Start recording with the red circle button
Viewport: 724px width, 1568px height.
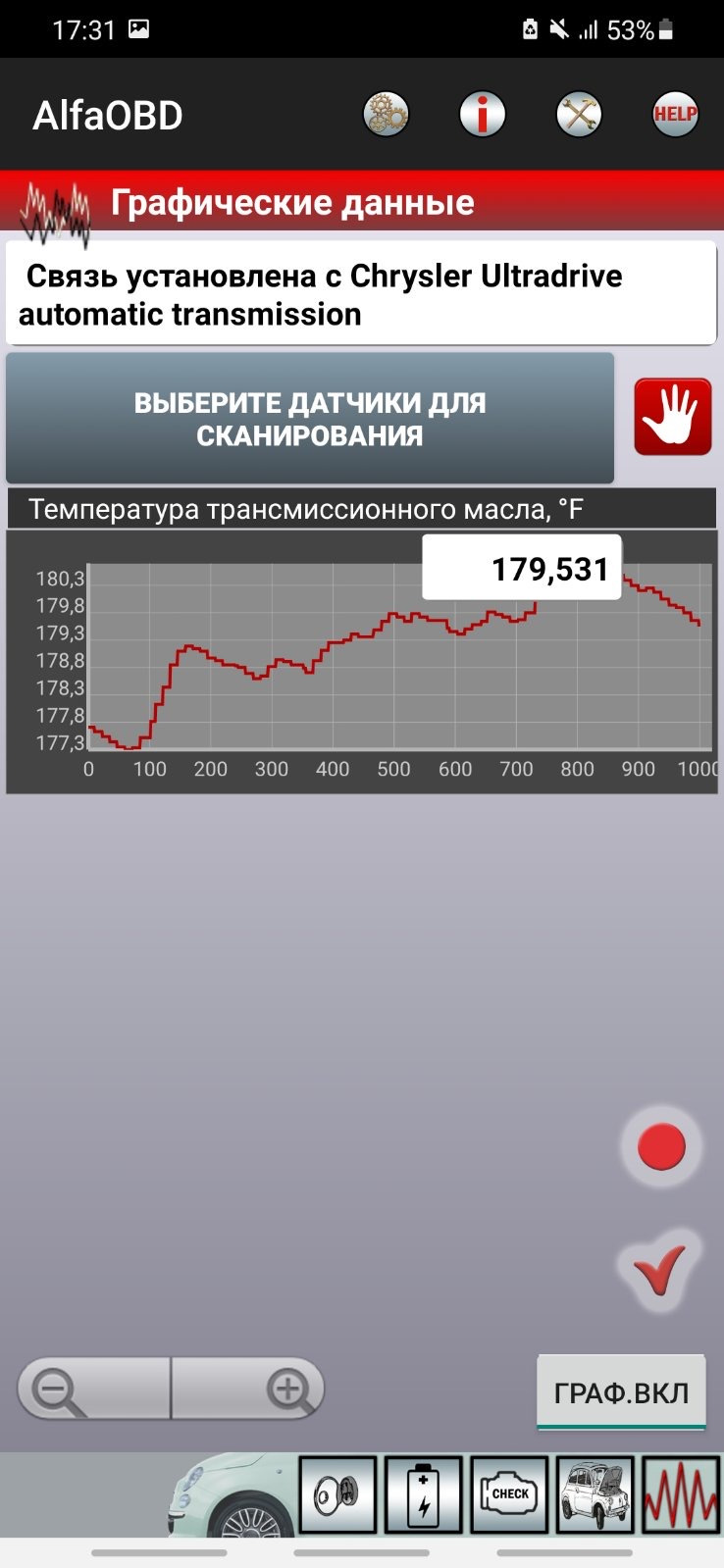click(x=661, y=1146)
